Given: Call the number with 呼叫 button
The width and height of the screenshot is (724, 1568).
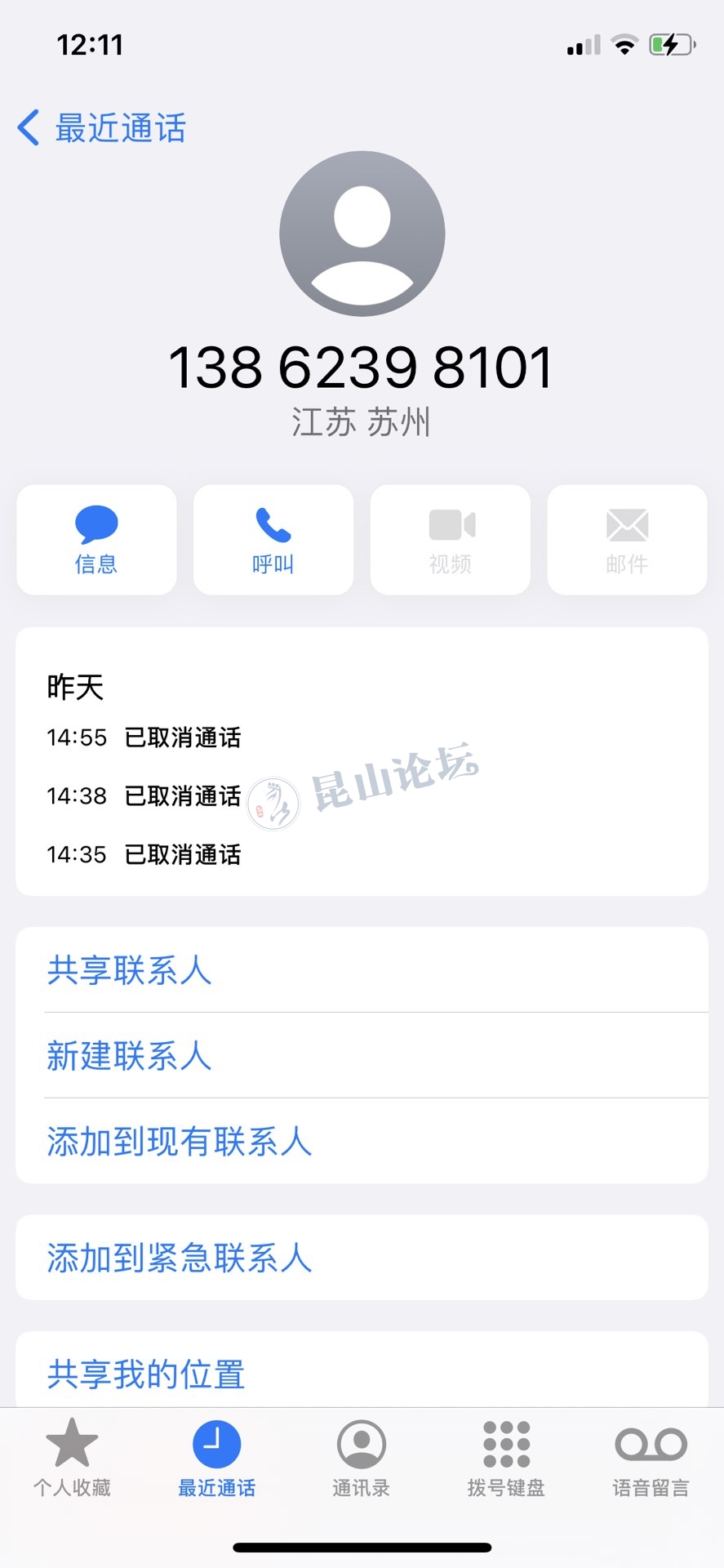Looking at the screenshot, I should (273, 539).
